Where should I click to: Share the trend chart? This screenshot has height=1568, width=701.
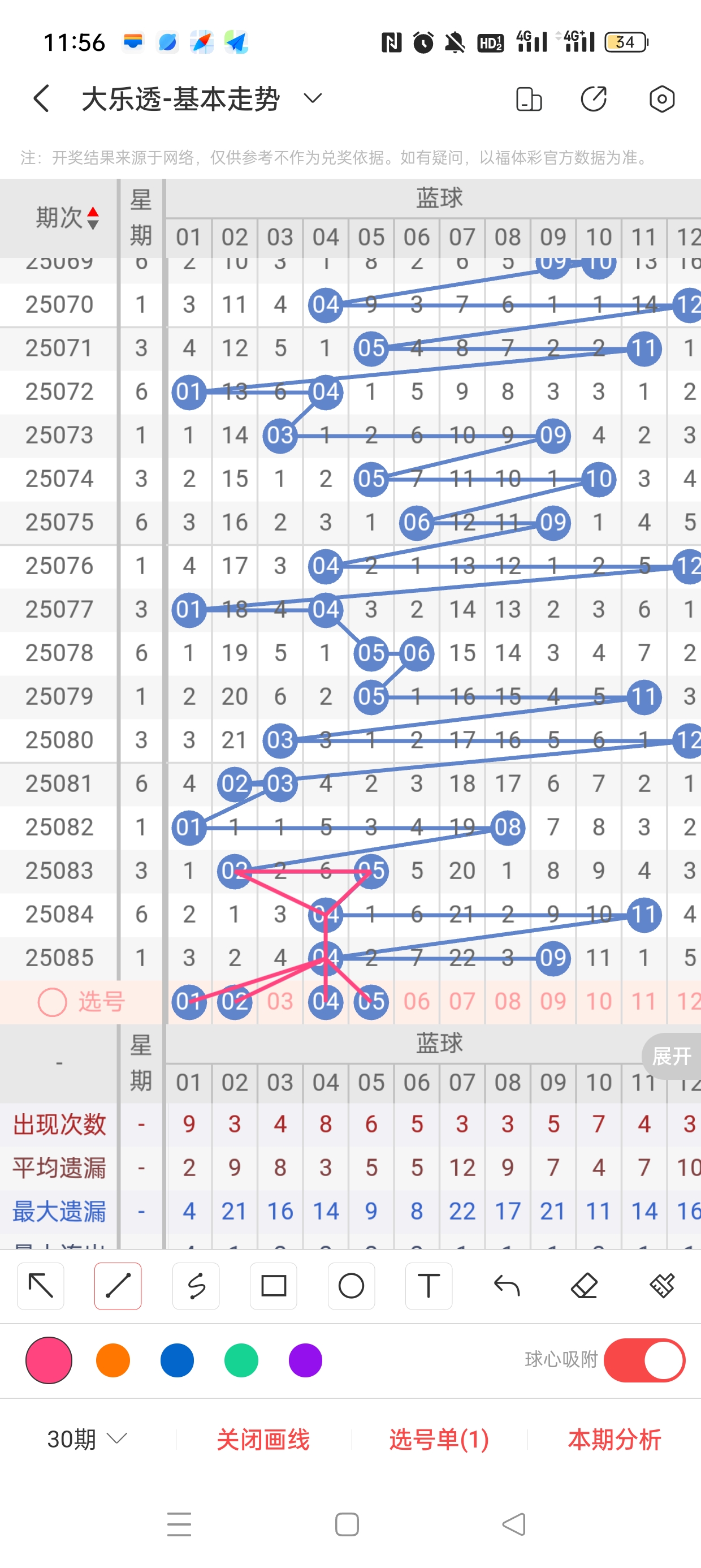coord(593,98)
